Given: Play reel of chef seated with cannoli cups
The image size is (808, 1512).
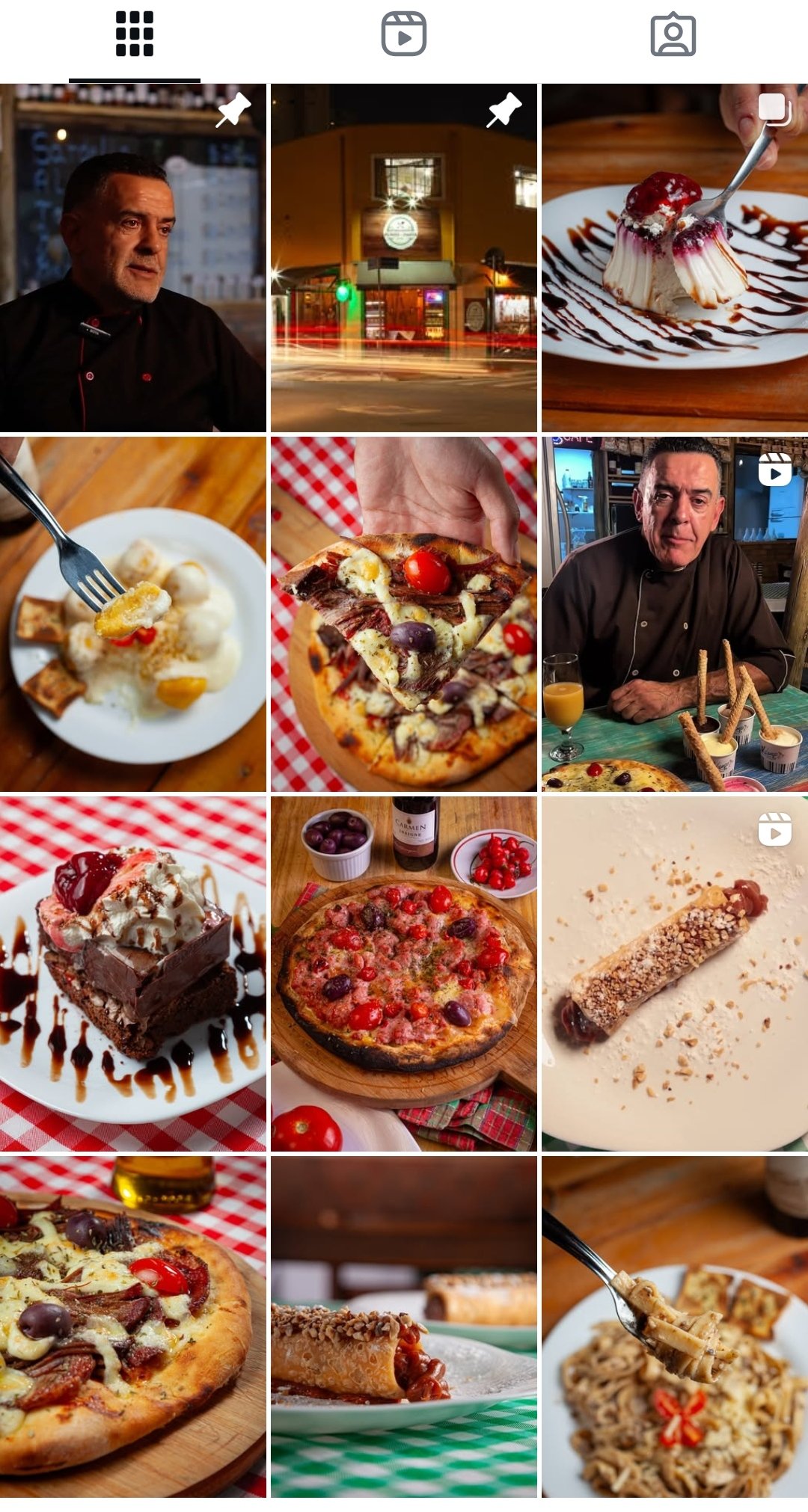Looking at the screenshot, I should click(675, 614).
